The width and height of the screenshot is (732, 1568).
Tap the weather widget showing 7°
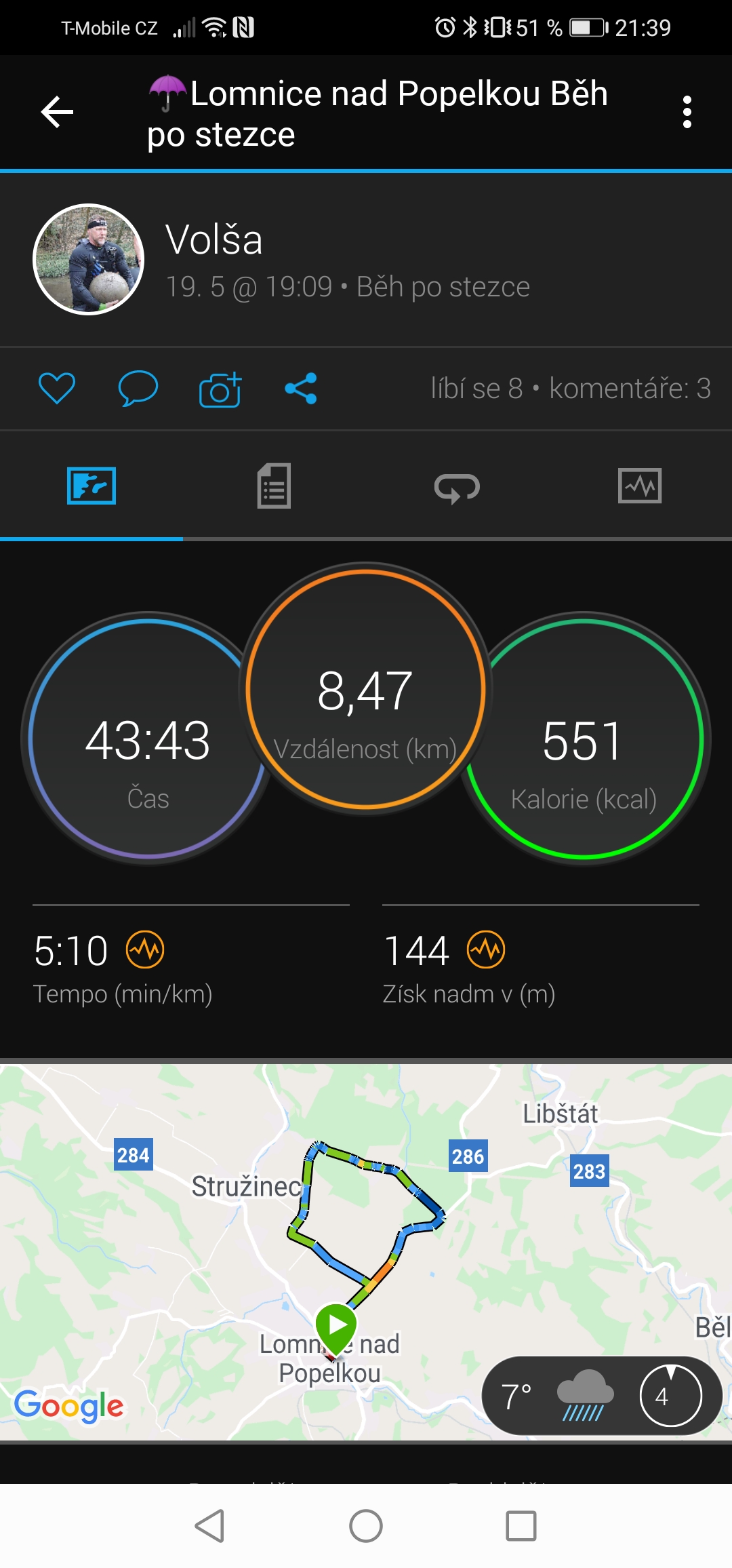point(601,1396)
